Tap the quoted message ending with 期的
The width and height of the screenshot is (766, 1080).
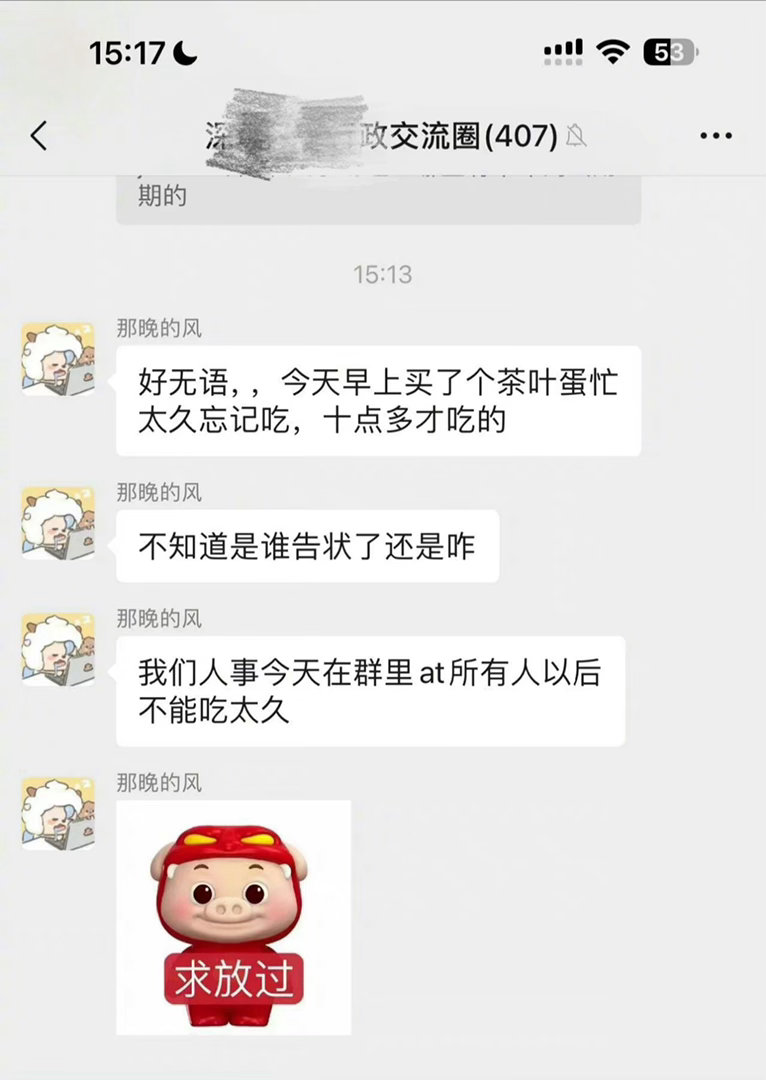click(378, 199)
